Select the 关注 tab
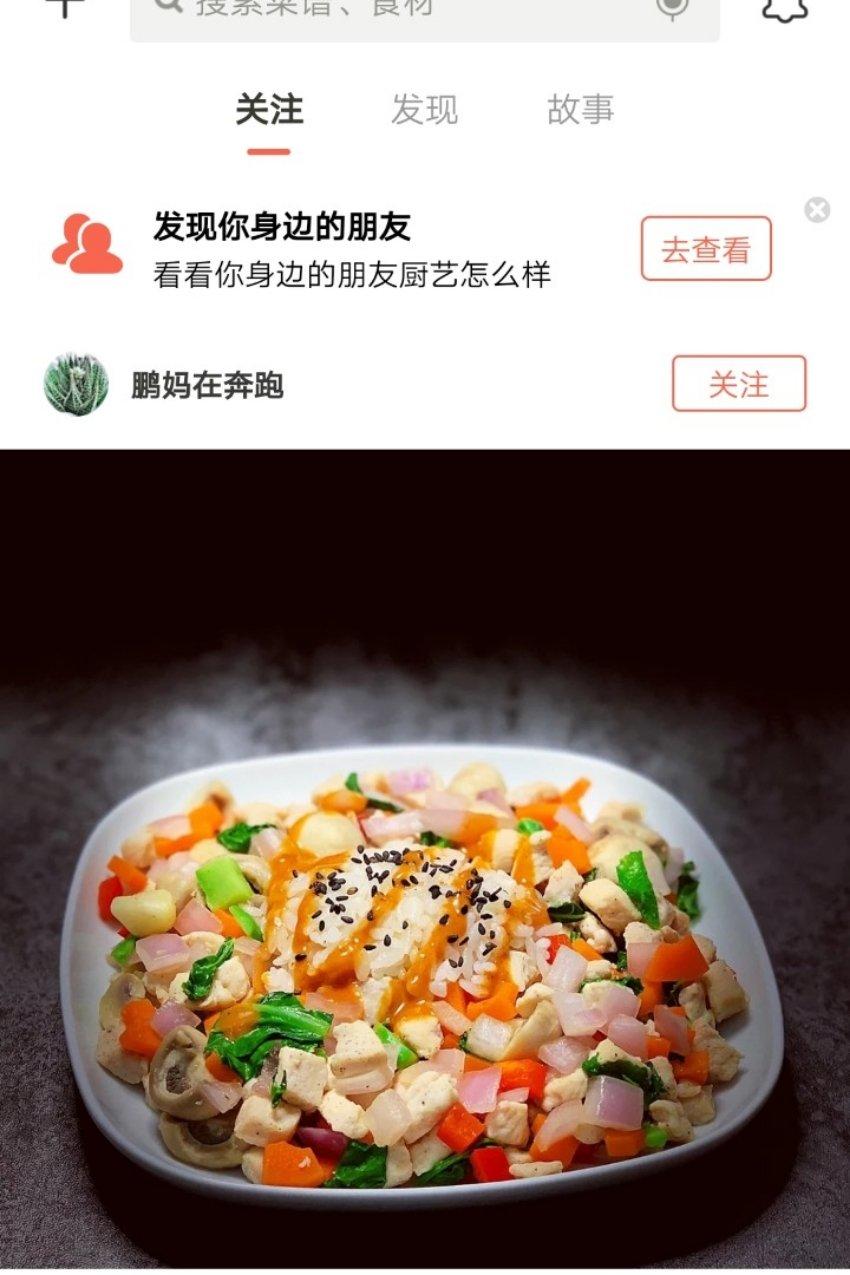The height and width of the screenshot is (1275, 850). (x=269, y=109)
